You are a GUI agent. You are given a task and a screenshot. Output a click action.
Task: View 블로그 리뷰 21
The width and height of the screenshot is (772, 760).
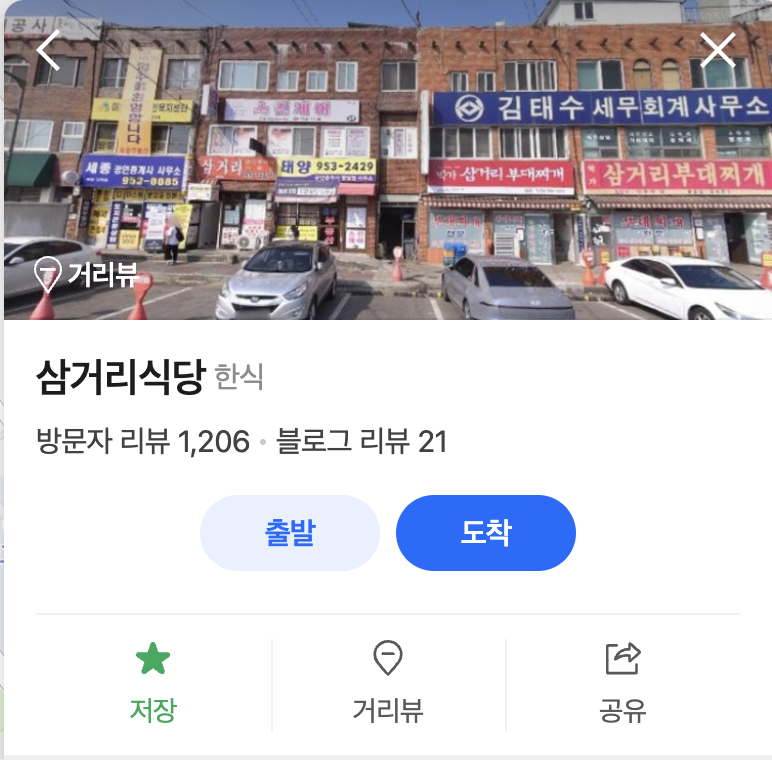pyautogui.click(x=361, y=441)
